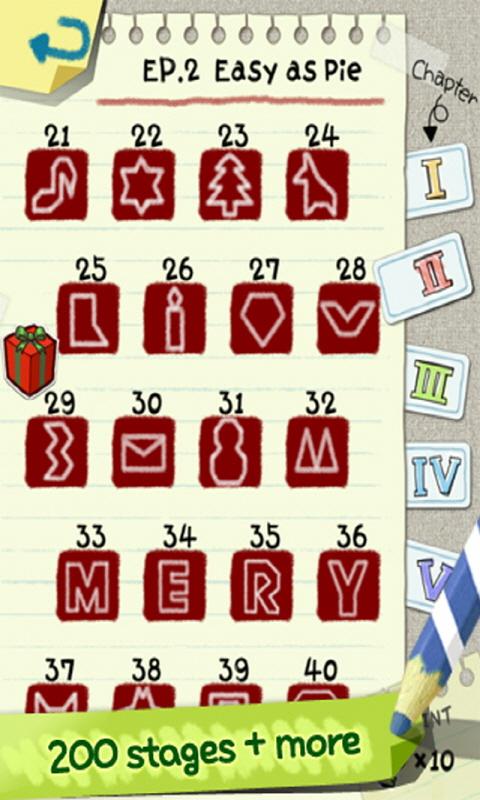This screenshot has height=800, width=480.
Task: Choose stage 35 letter R puzzle
Action: (x=262, y=586)
